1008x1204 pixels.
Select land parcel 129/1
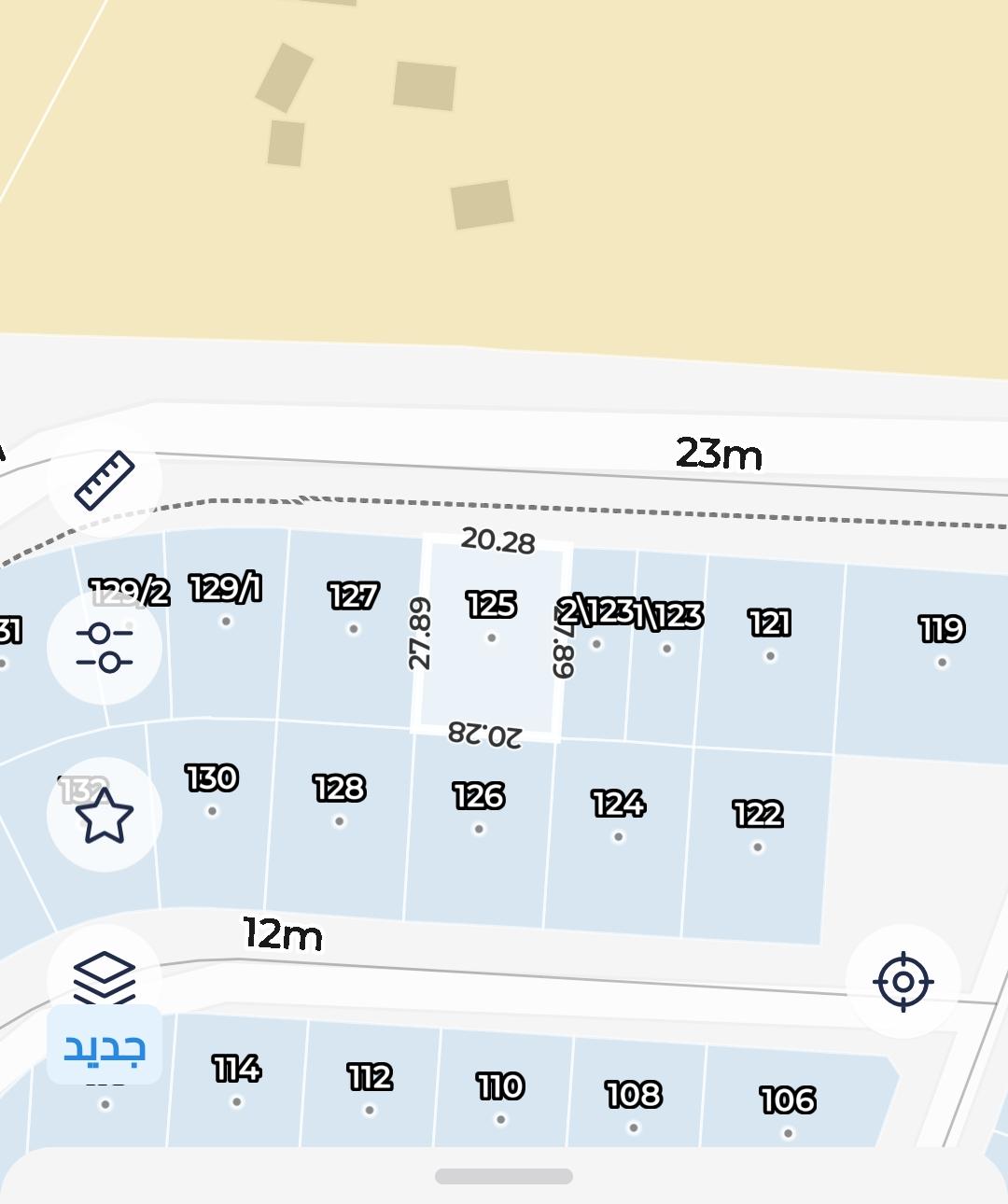(226, 588)
